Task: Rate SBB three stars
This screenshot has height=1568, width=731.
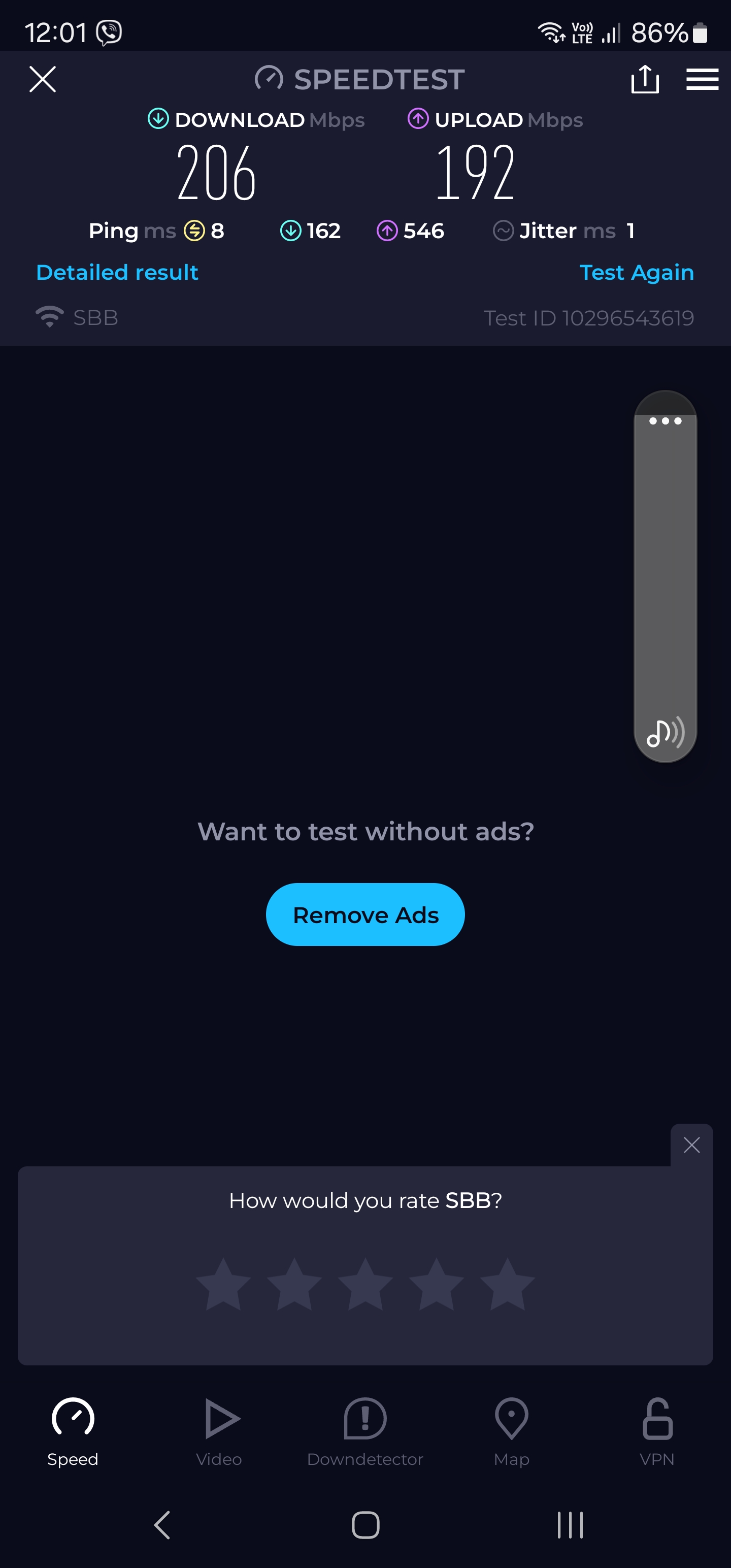Action: (365, 1284)
